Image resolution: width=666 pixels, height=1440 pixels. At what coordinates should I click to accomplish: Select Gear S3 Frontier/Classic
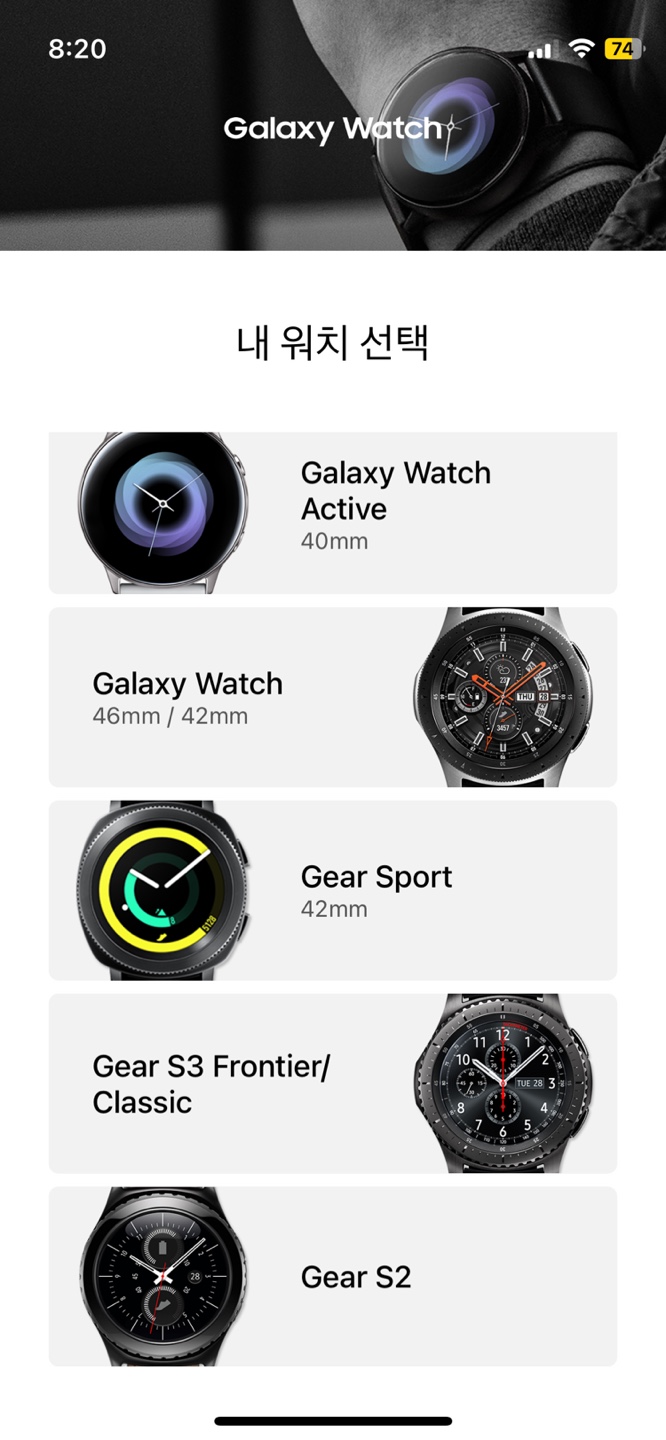tap(332, 1083)
